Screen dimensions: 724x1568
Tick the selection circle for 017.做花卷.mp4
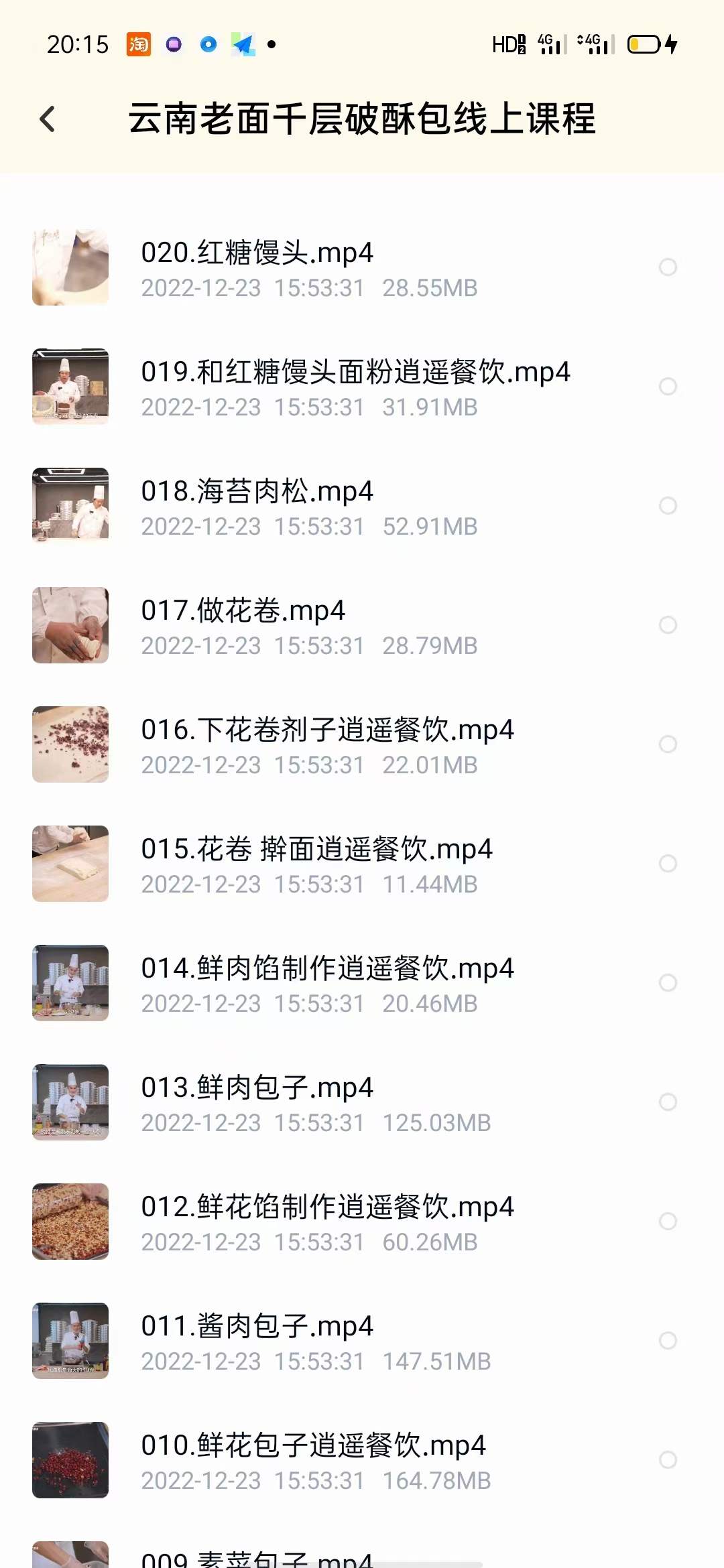[668, 625]
